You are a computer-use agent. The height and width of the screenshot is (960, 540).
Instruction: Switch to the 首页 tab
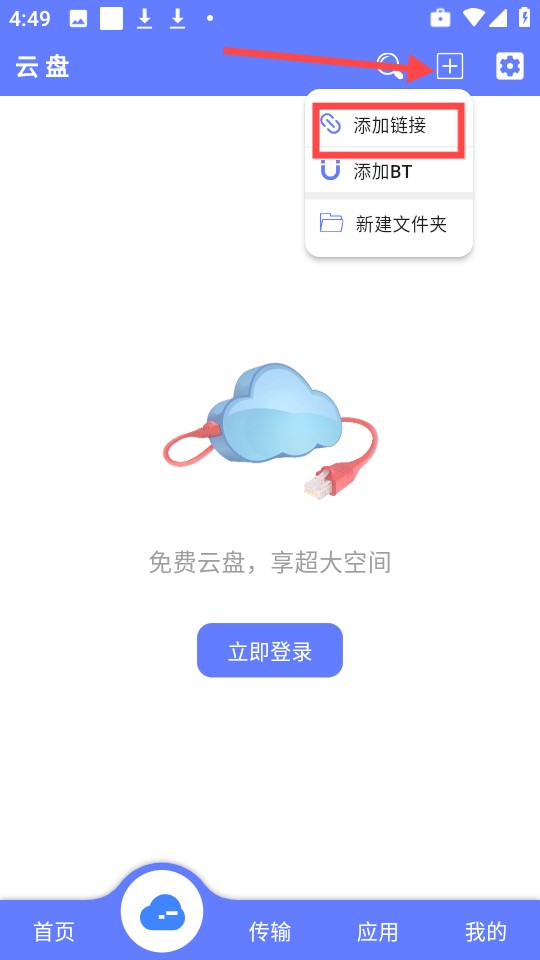point(54,931)
